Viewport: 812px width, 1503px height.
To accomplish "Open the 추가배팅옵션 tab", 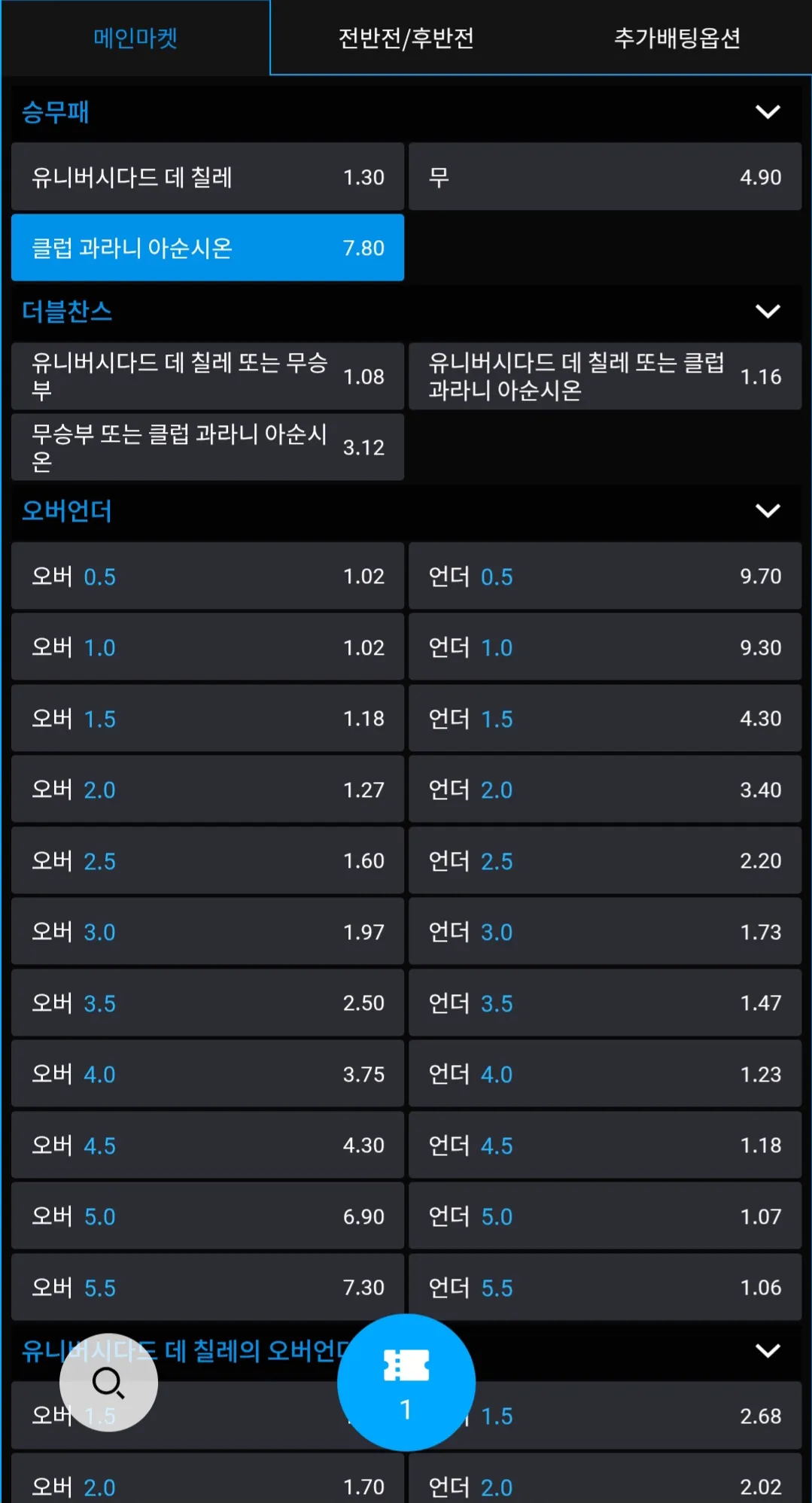I will [677, 38].
